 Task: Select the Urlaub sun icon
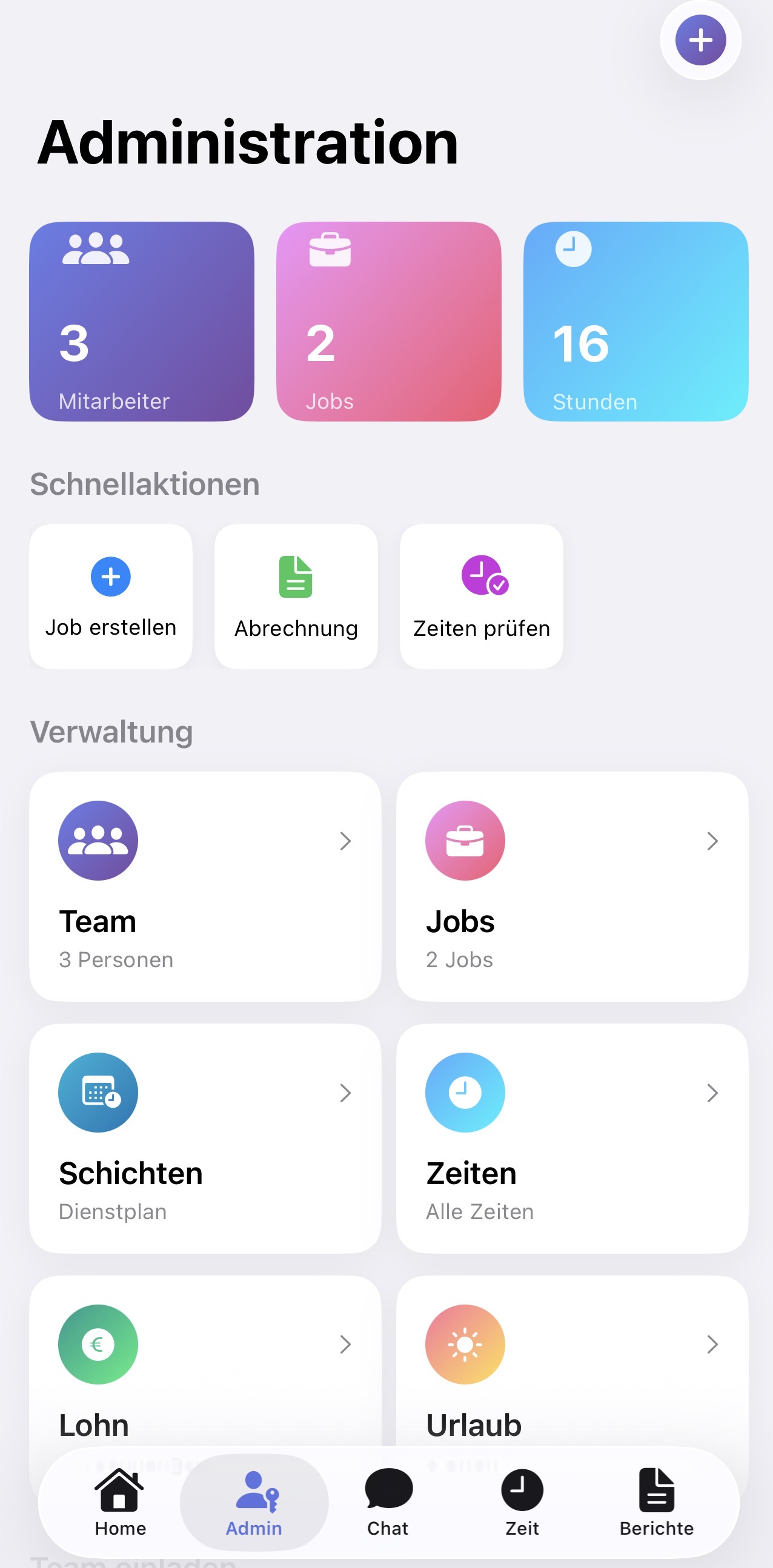click(x=465, y=1345)
